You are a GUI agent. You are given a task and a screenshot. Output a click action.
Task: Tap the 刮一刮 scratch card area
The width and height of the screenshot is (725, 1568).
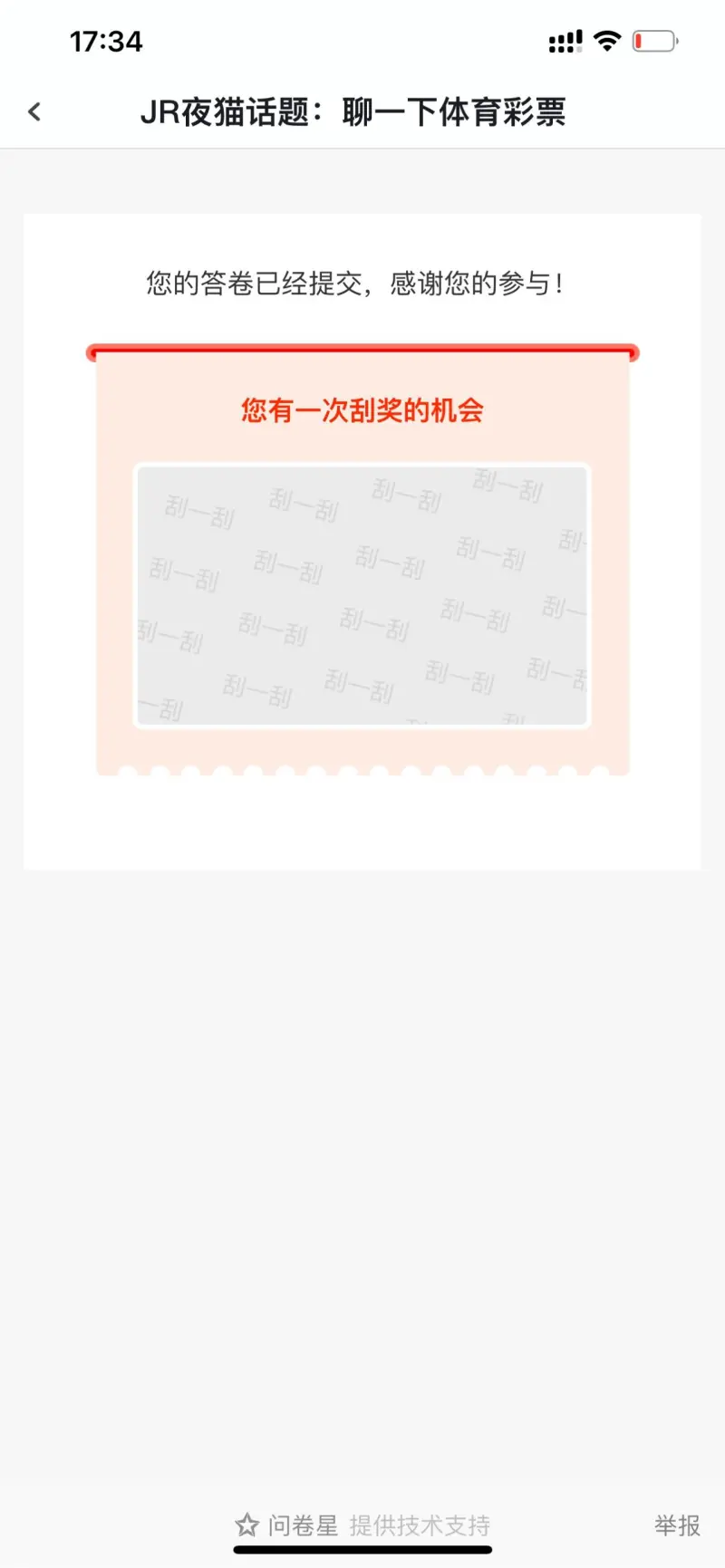coord(362,595)
